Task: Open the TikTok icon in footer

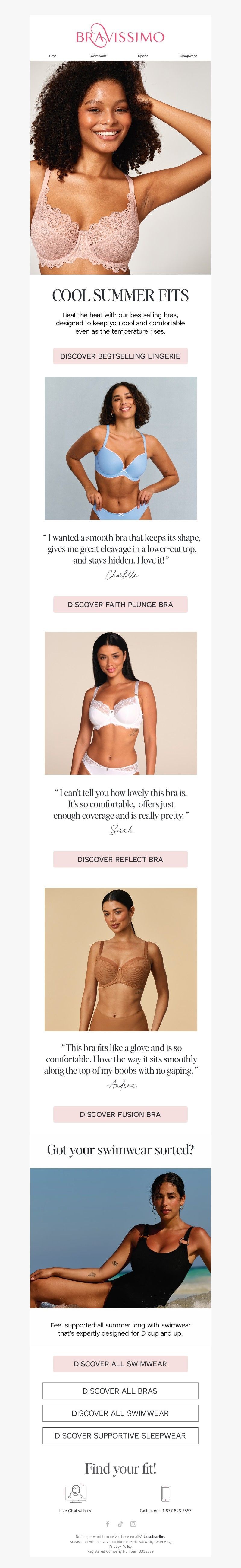Action: click(x=120, y=1524)
